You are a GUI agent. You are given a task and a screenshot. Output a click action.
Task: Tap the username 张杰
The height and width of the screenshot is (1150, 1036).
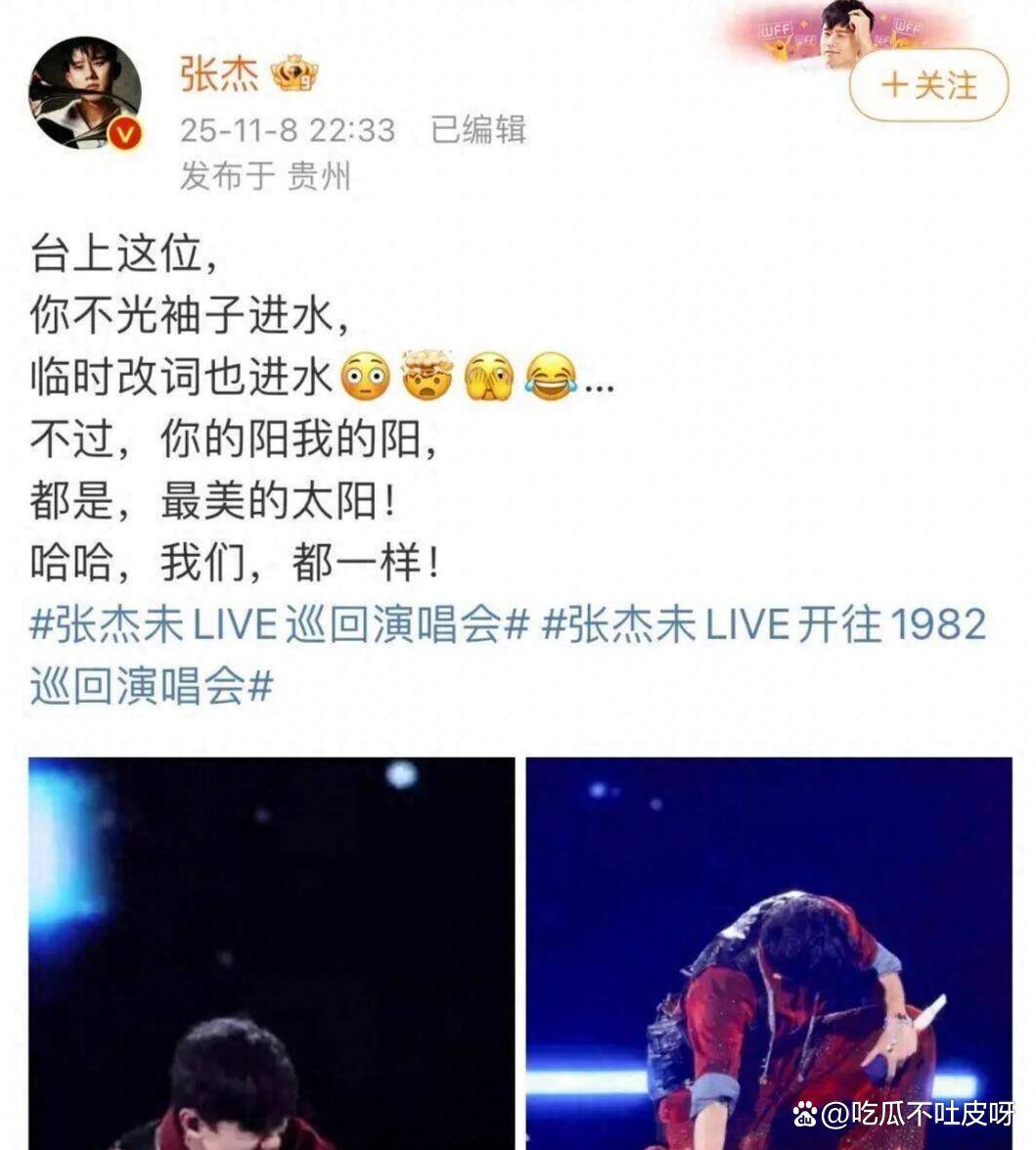pos(218,74)
